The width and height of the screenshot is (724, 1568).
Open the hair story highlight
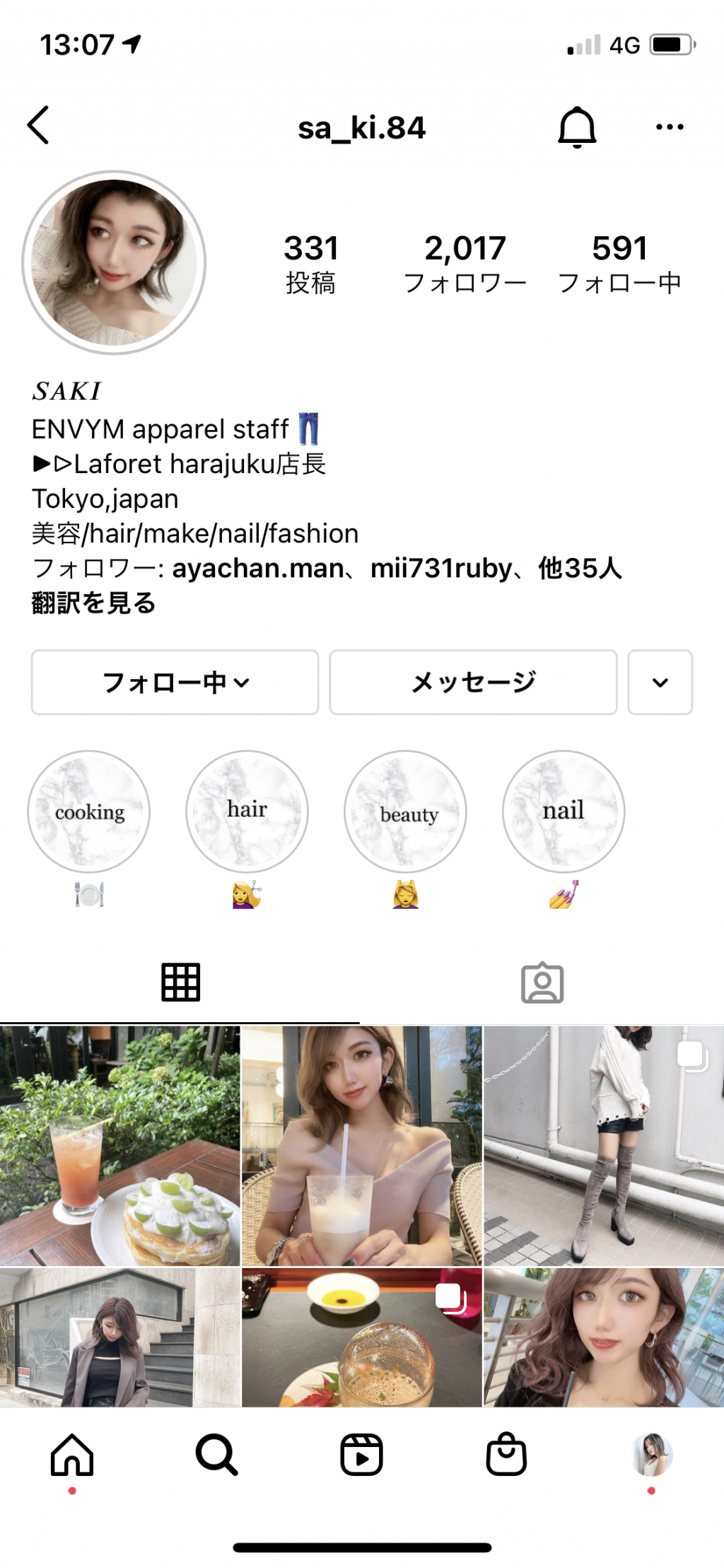coord(247,812)
